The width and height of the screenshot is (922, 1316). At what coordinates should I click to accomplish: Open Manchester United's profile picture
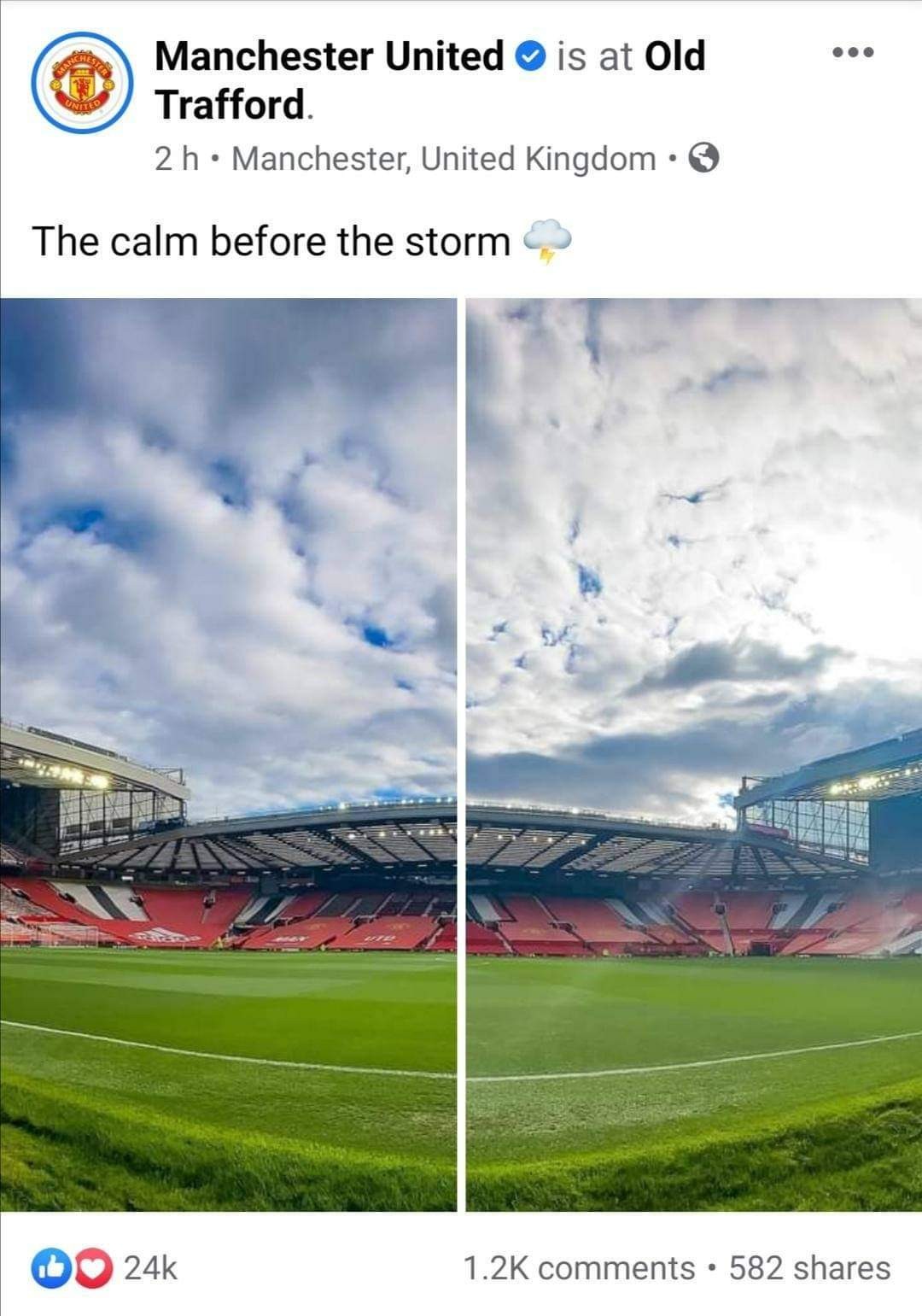tap(81, 84)
